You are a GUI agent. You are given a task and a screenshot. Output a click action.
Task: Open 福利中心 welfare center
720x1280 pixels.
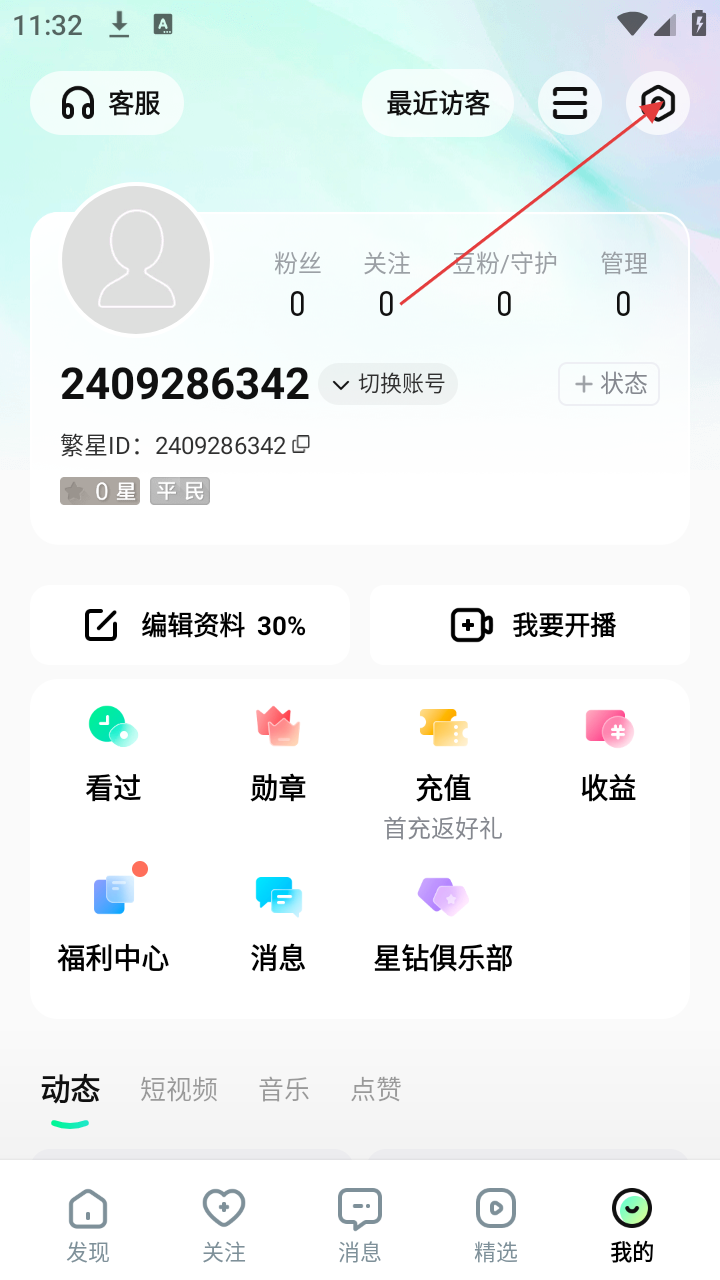pyautogui.click(x=113, y=922)
